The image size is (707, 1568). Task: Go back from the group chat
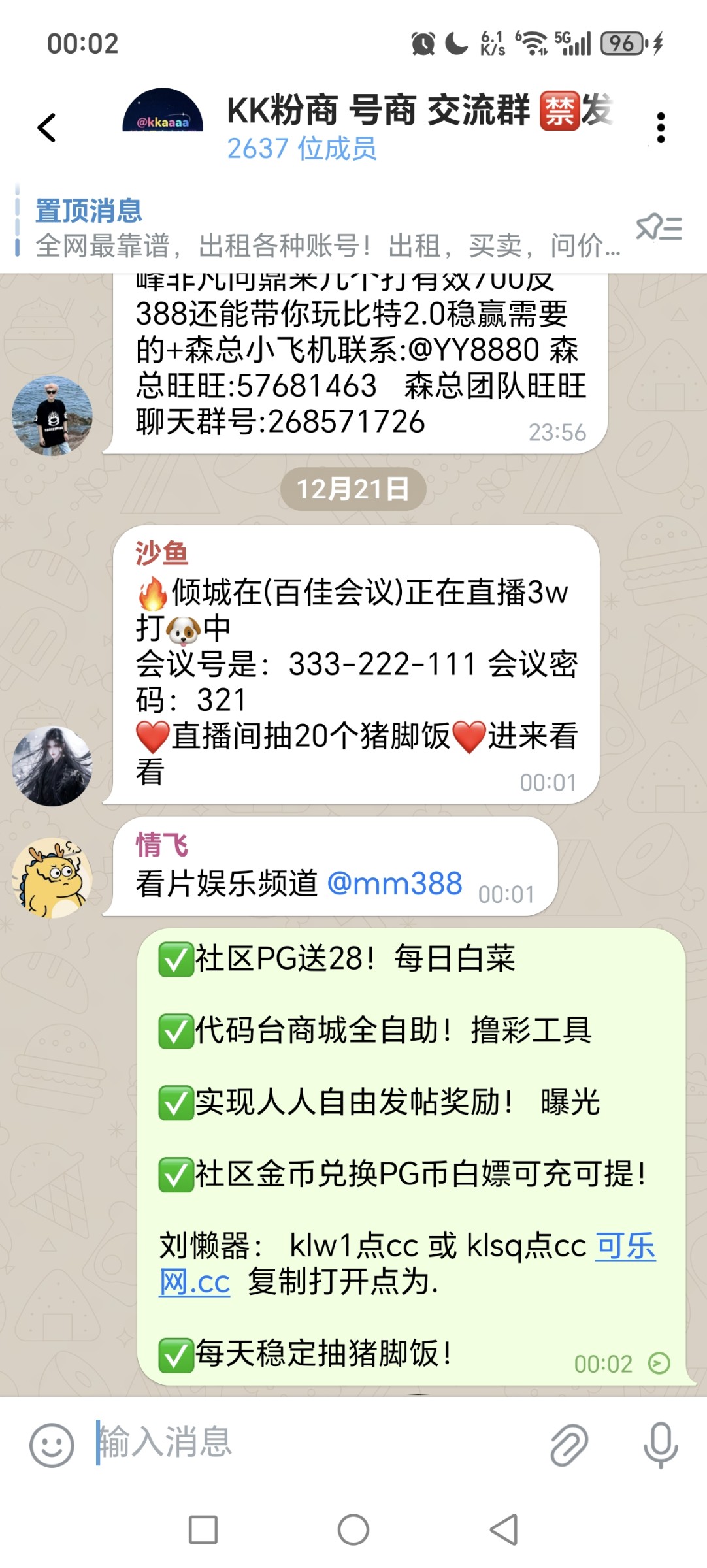pos(47,127)
